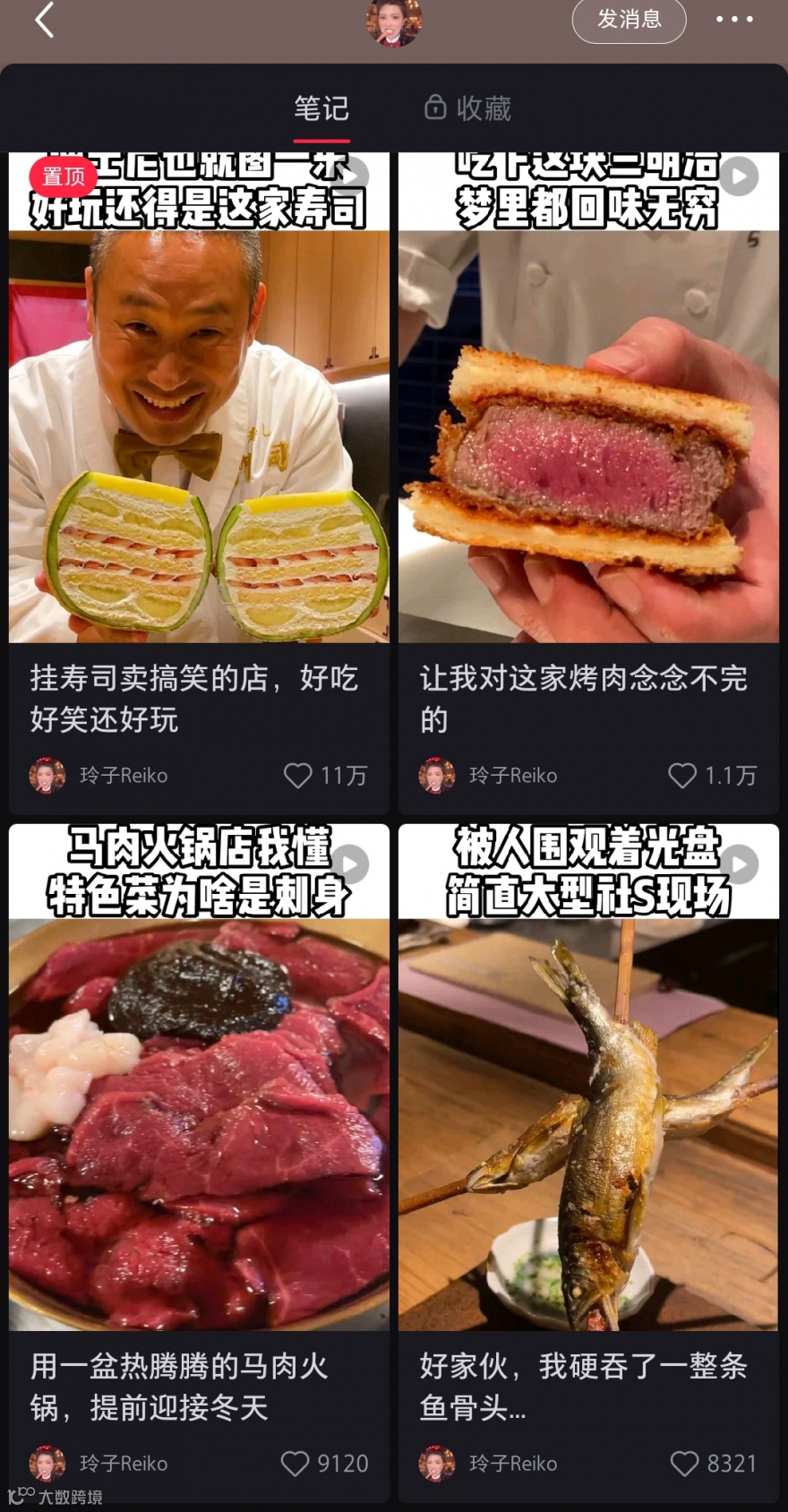
Task: Like the note with 1.1万 likes
Action: [682, 776]
